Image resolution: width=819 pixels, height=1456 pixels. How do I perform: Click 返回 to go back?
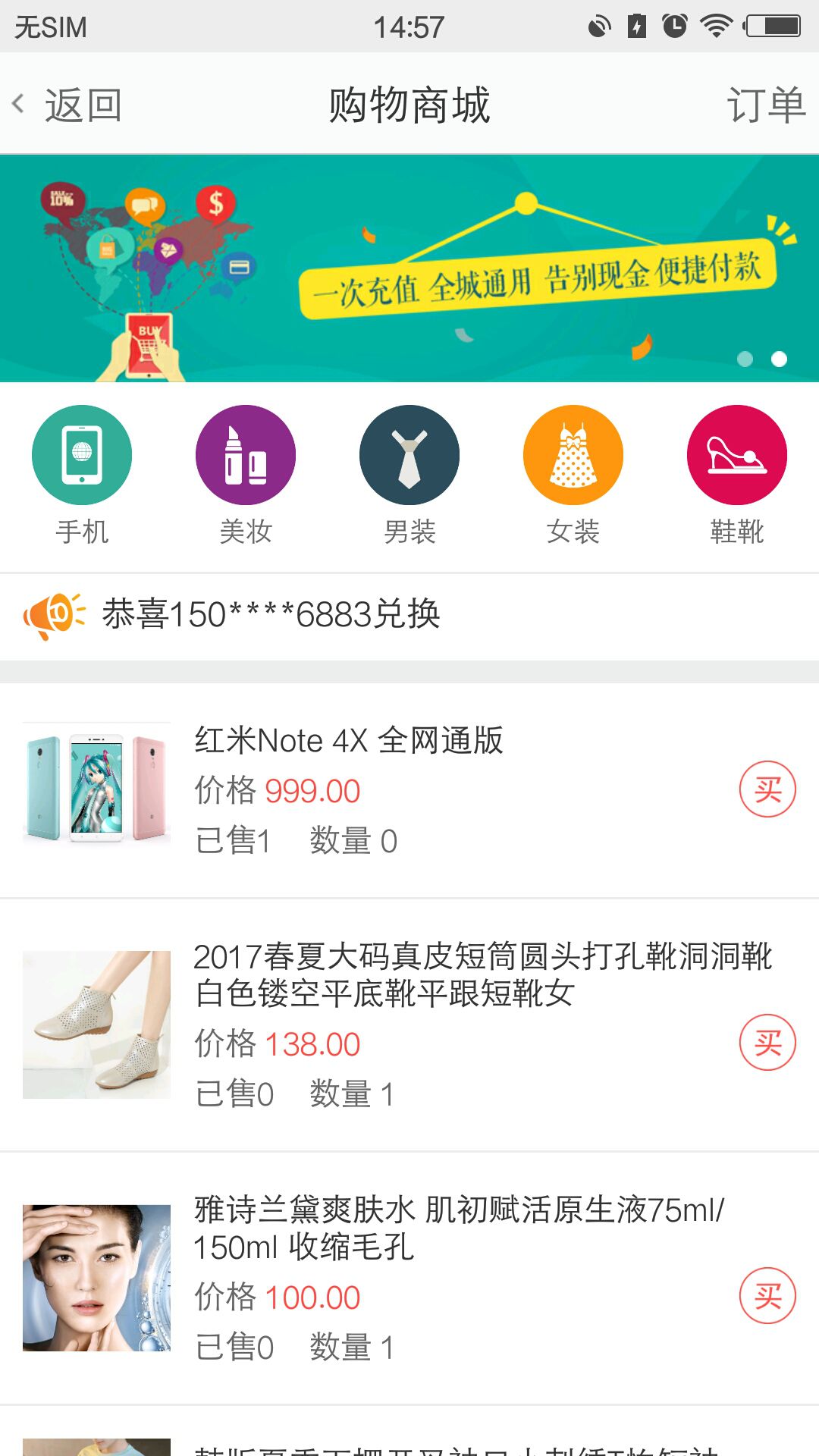pos(83,104)
